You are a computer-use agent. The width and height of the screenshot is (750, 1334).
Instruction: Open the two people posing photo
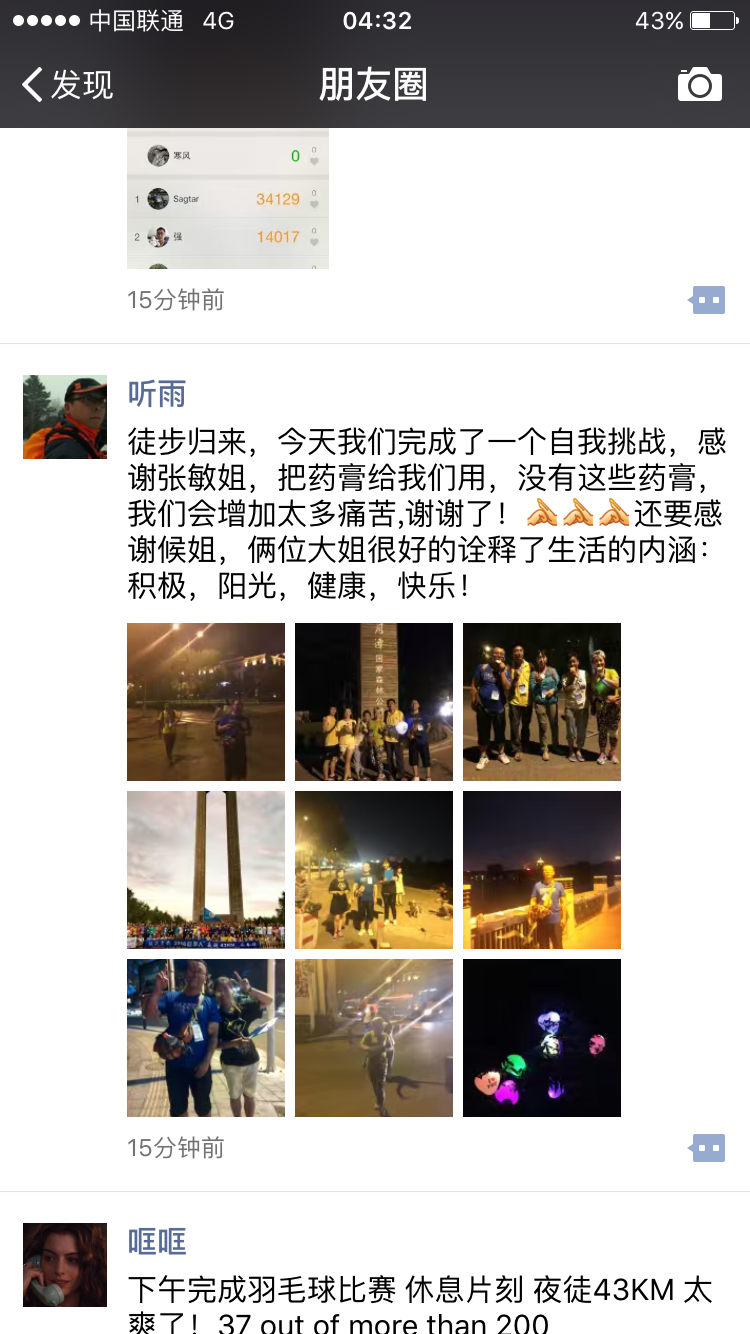coord(206,1038)
